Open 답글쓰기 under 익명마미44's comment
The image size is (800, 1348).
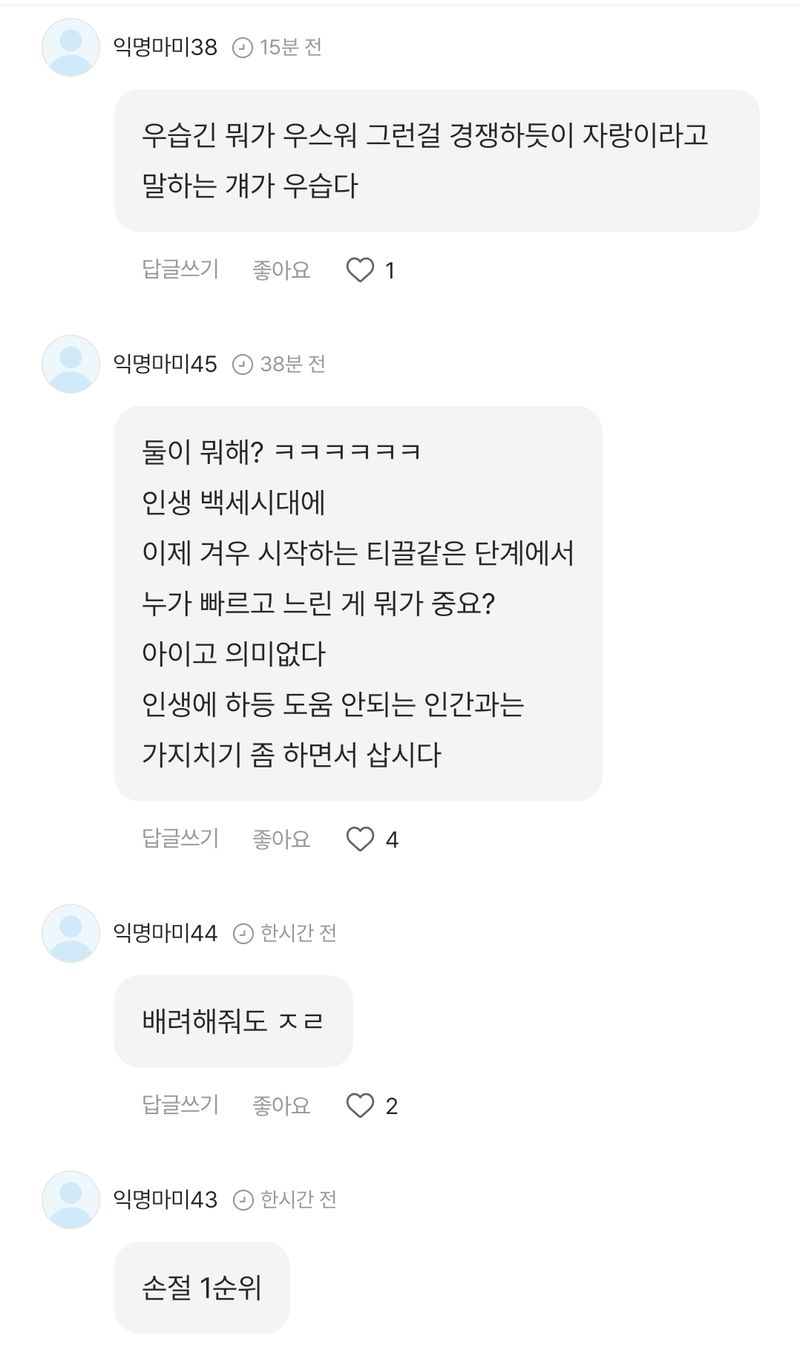coord(180,1105)
